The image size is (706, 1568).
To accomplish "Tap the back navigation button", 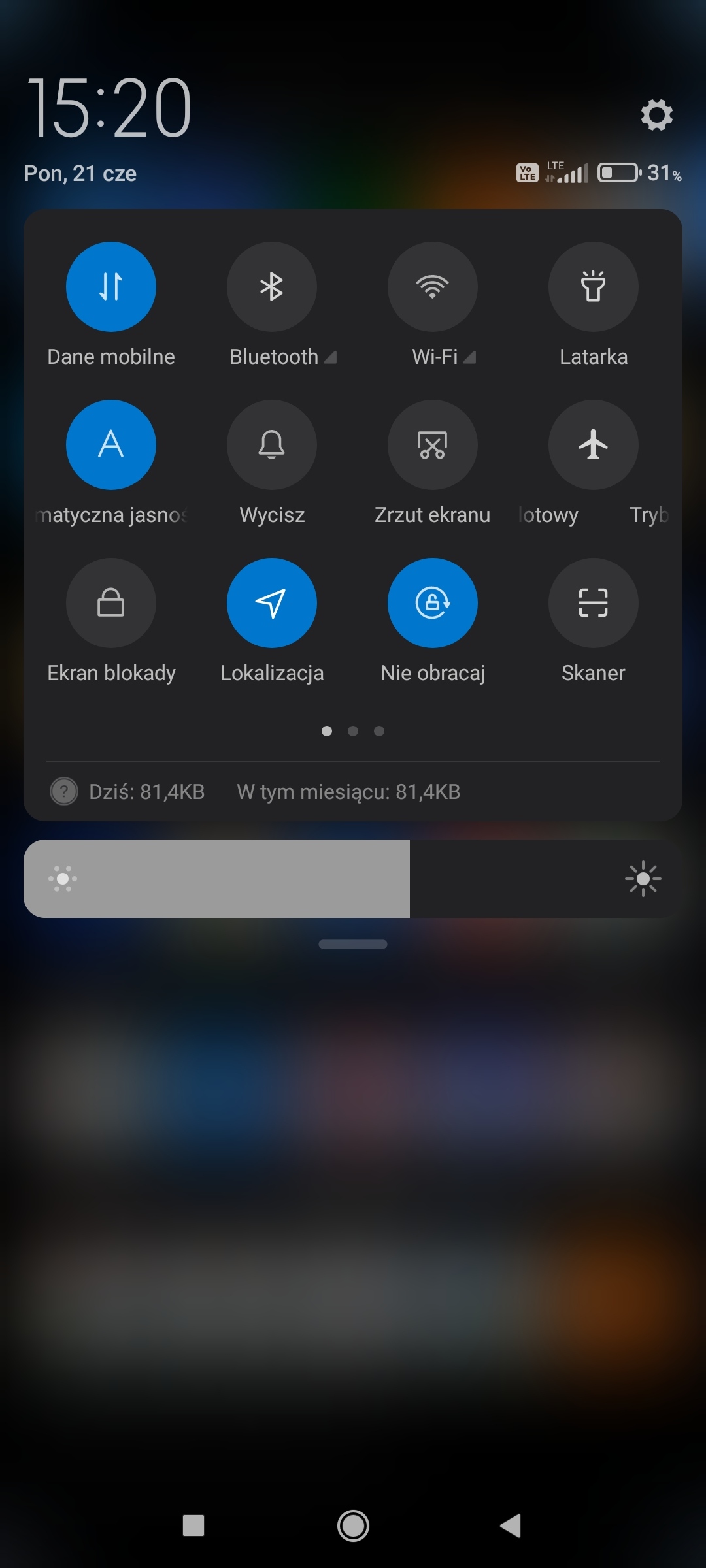I will click(511, 1526).
